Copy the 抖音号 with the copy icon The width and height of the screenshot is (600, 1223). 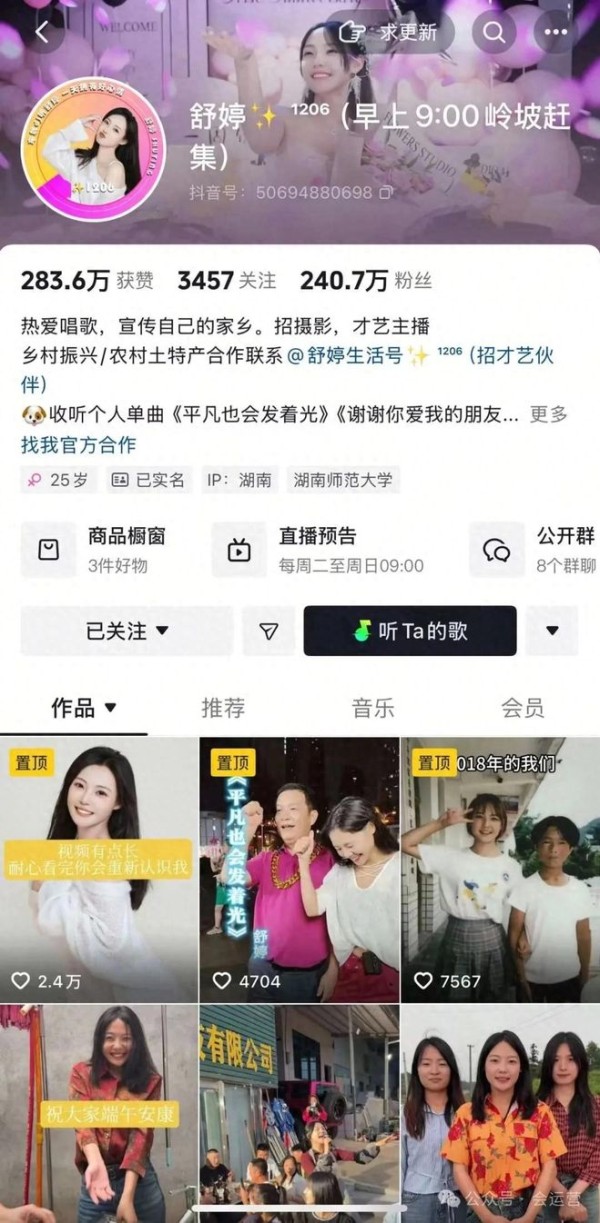(x=385, y=191)
